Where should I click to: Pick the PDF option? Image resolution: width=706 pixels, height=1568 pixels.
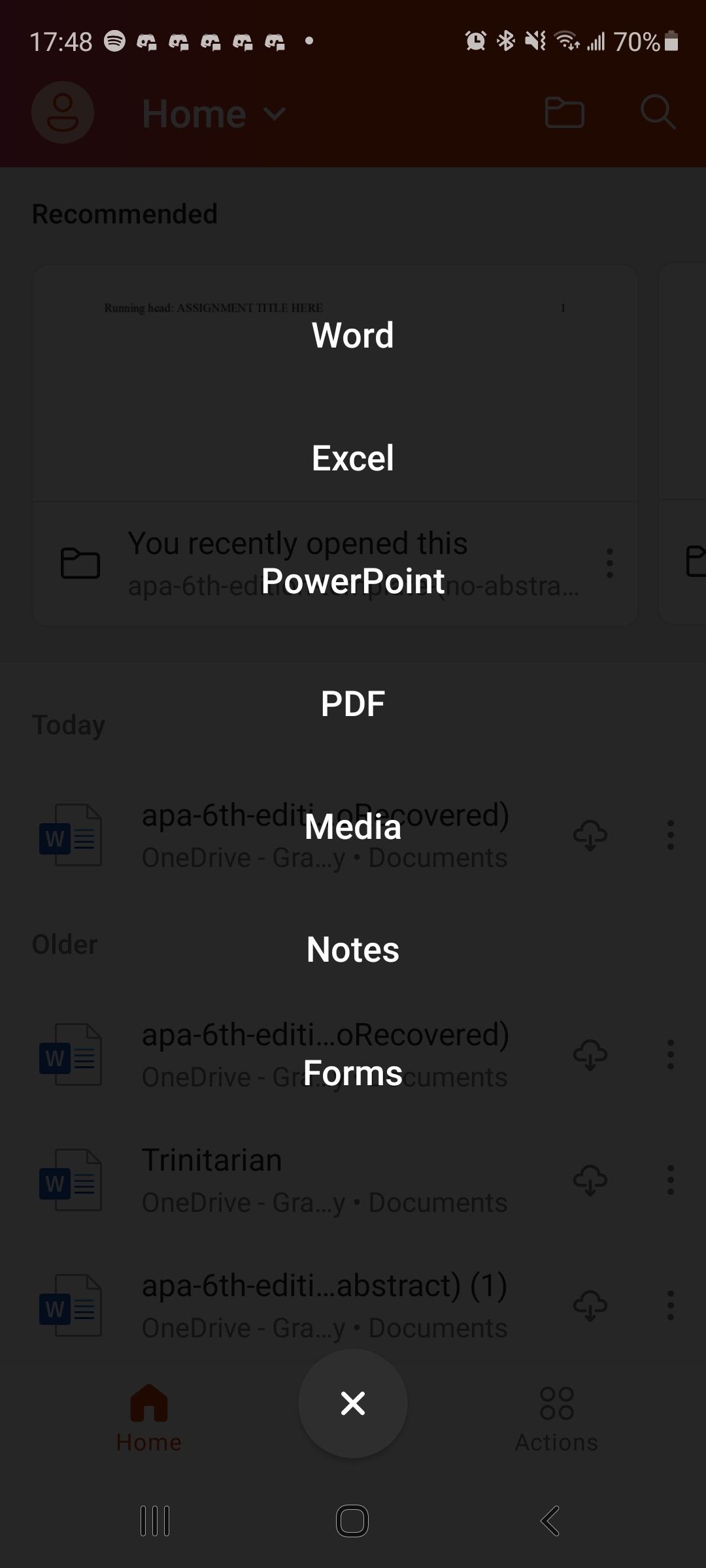click(353, 704)
